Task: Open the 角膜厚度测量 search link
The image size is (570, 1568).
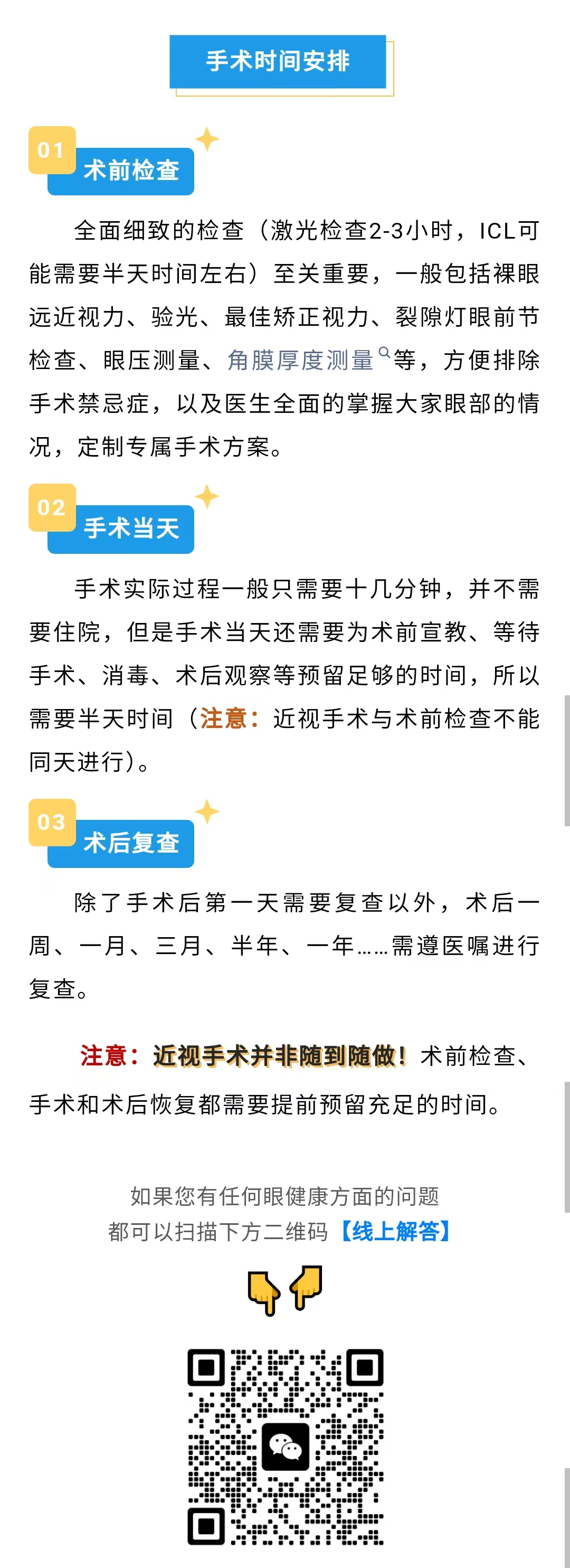Action: pos(300,361)
